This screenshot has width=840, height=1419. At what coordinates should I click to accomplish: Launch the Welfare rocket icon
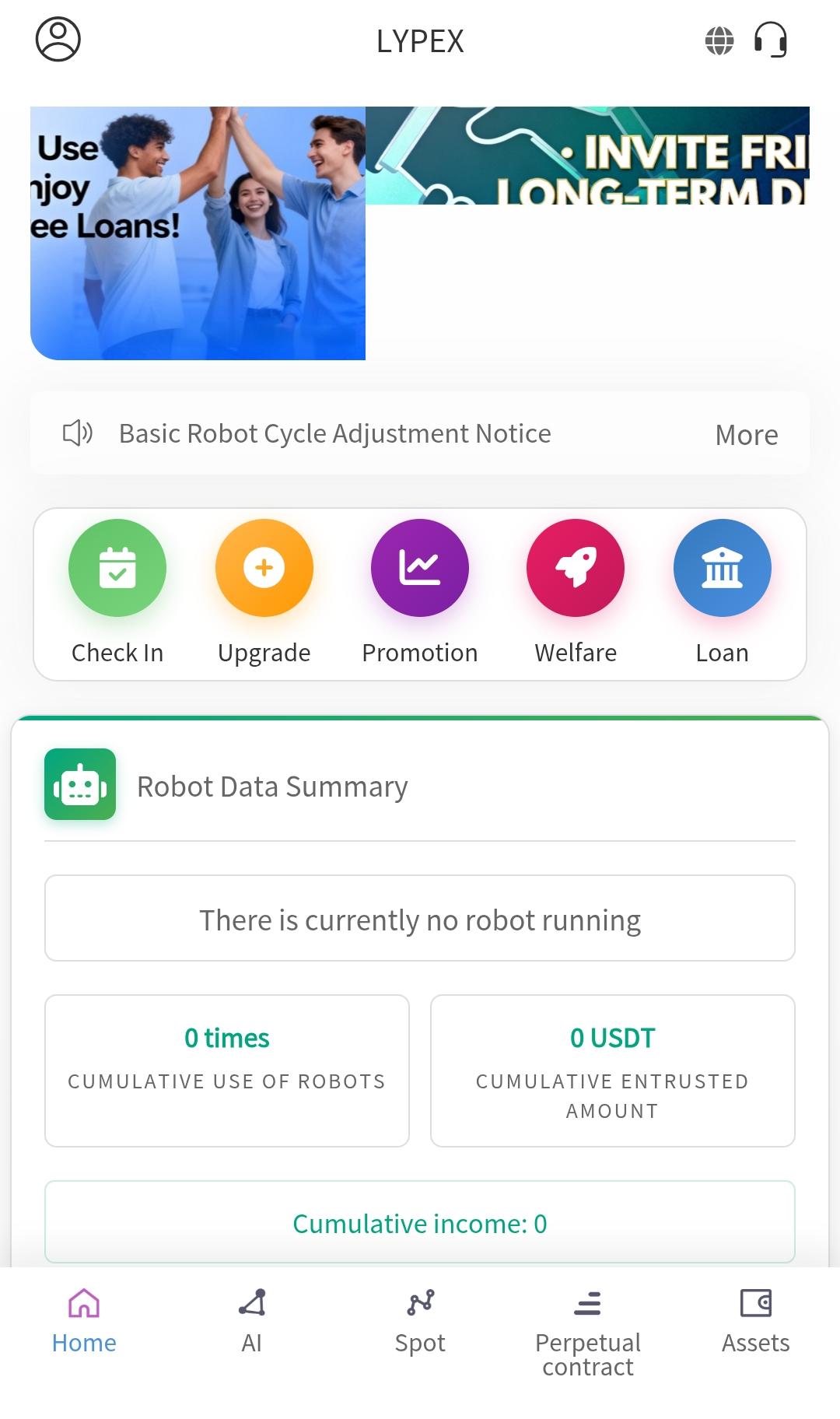tap(575, 568)
